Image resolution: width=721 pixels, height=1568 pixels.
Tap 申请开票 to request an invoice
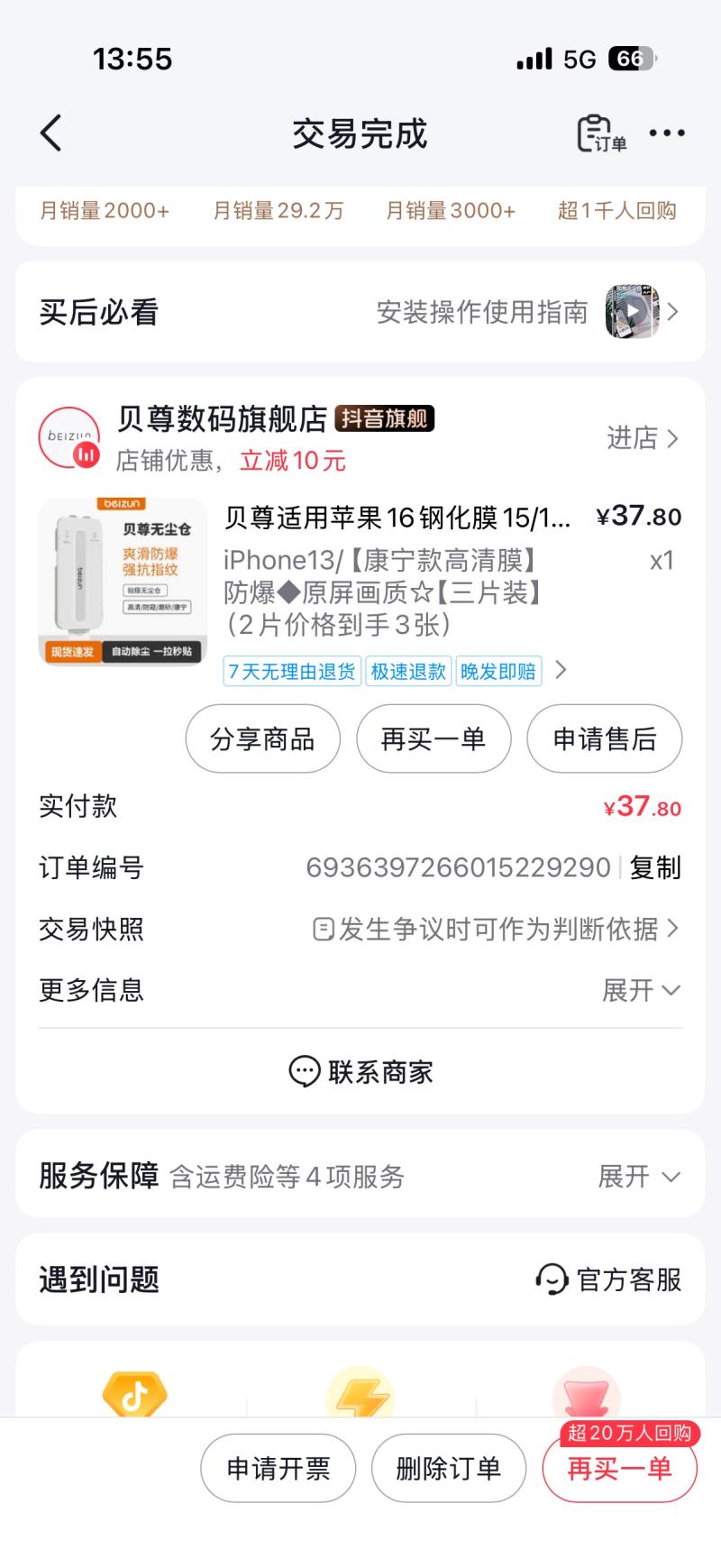point(278,1469)
